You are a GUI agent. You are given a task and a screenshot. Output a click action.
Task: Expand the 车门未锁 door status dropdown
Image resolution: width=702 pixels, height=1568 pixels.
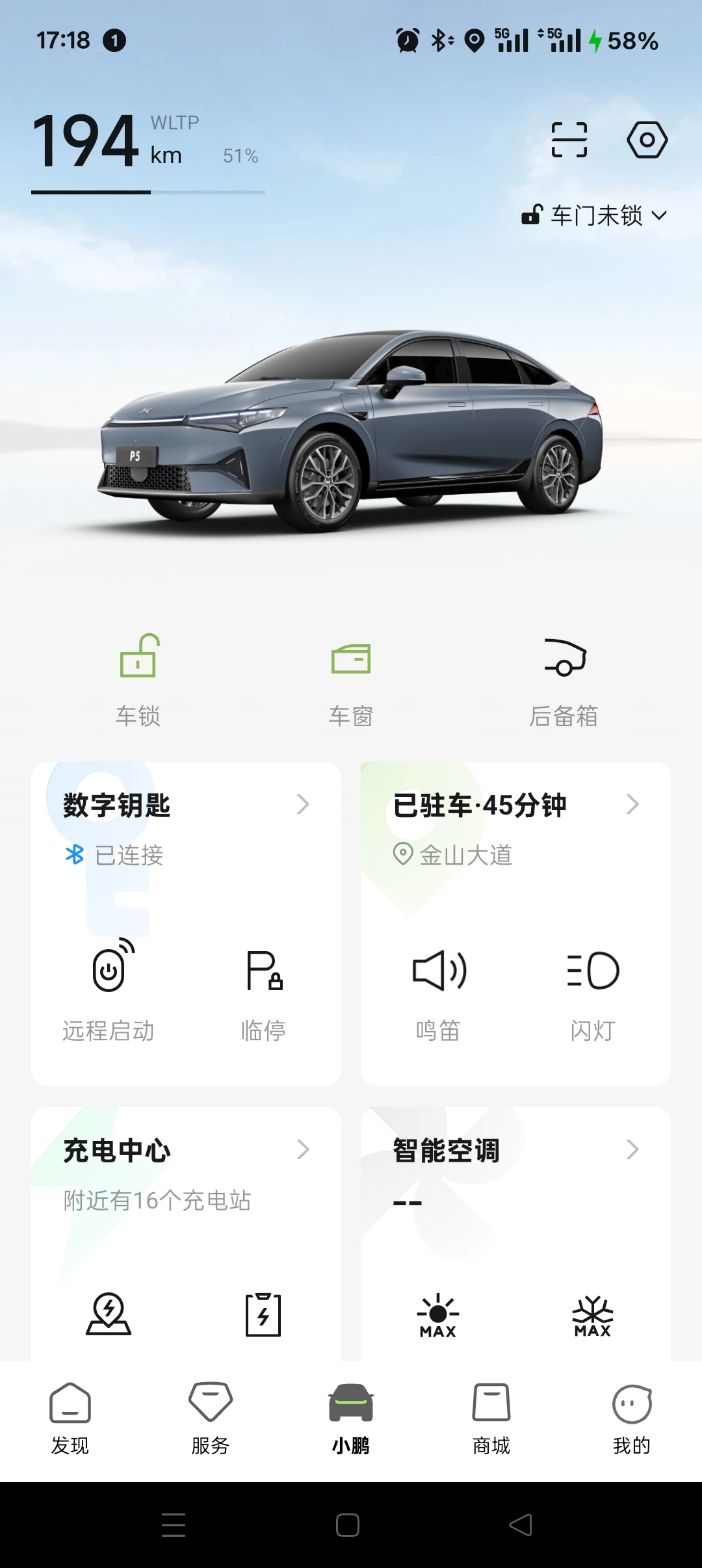coord(595,215)
